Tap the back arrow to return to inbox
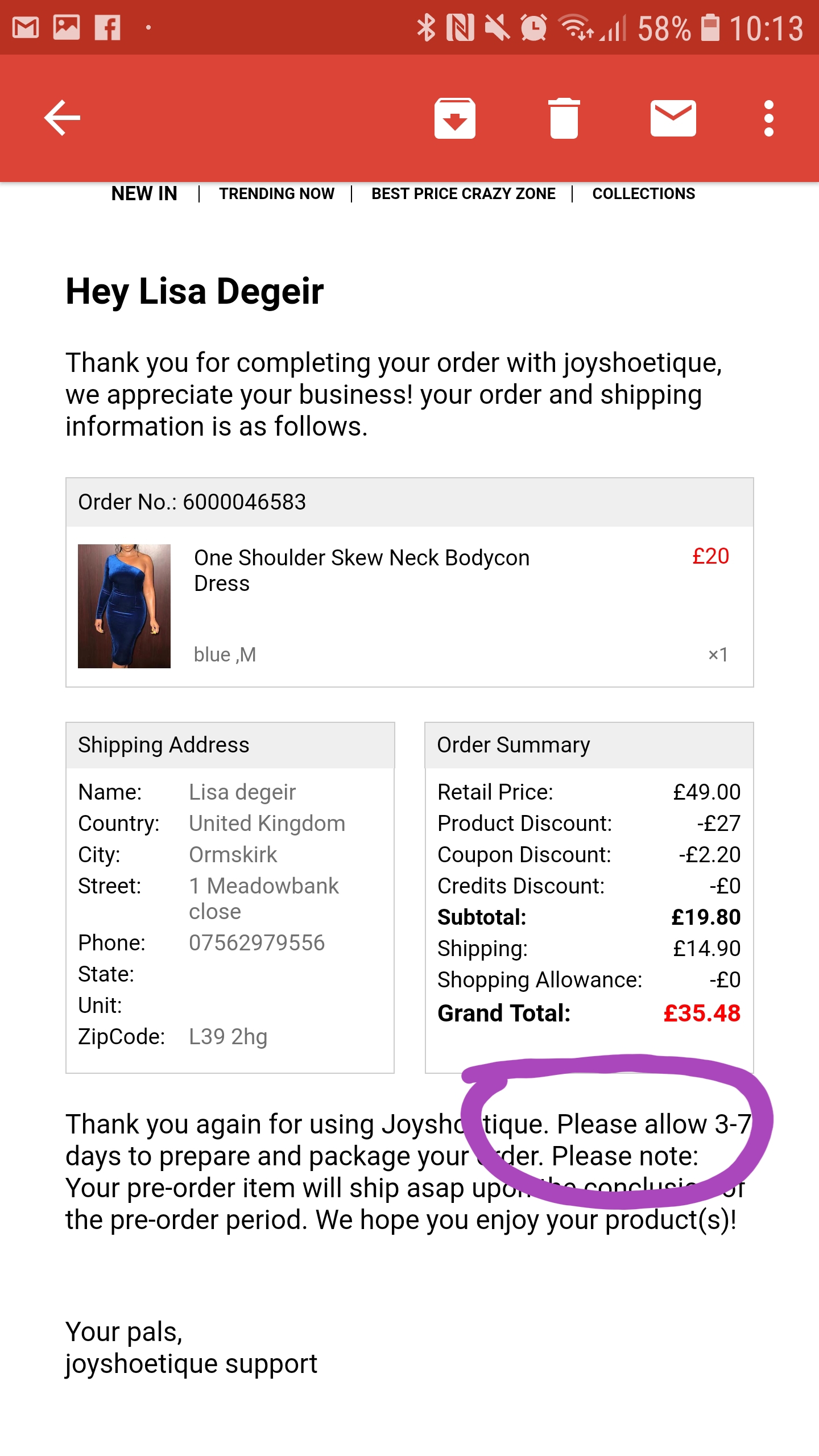This screenshot has height=1456, width=819. click(61, 118)
